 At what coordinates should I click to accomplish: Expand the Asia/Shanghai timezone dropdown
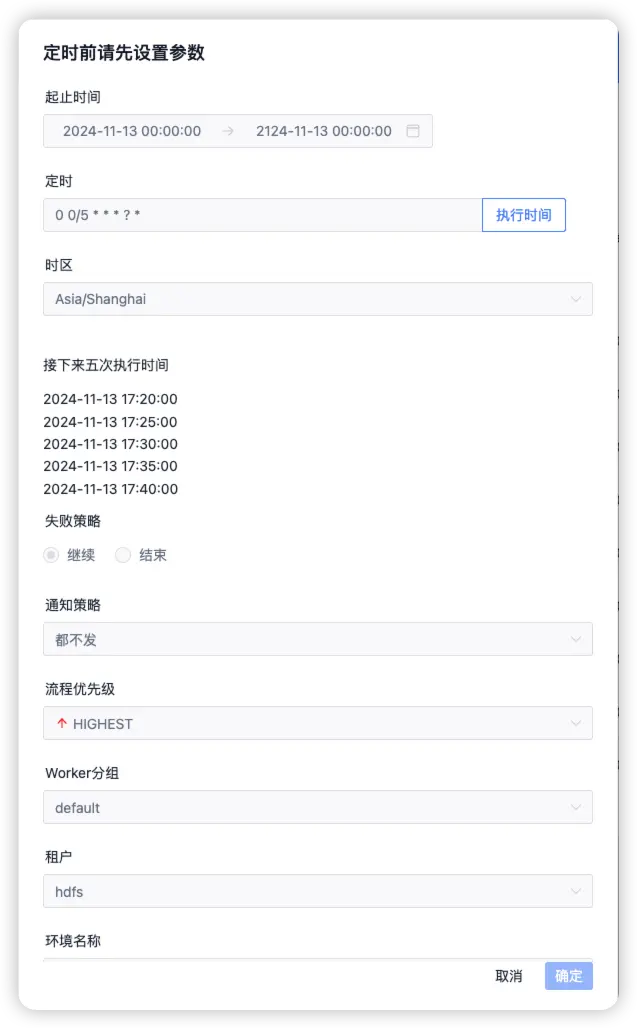[317, 299]
